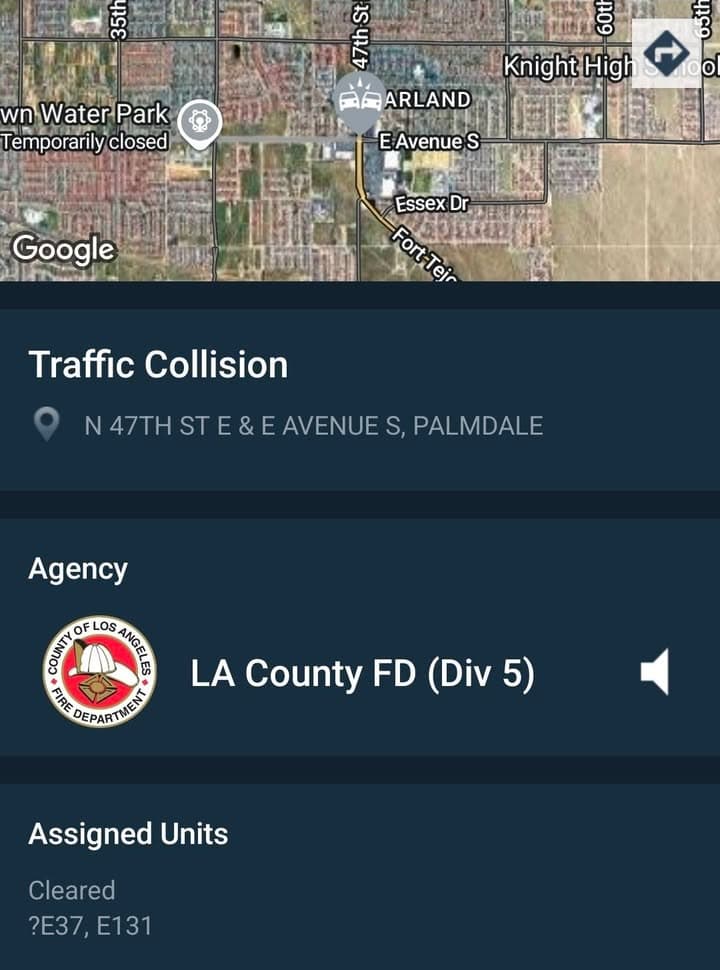The width and height of the screenshot is (720, 970).
Task: Tap the LA County Fire Department seal
Action: (x=97, y=672)
